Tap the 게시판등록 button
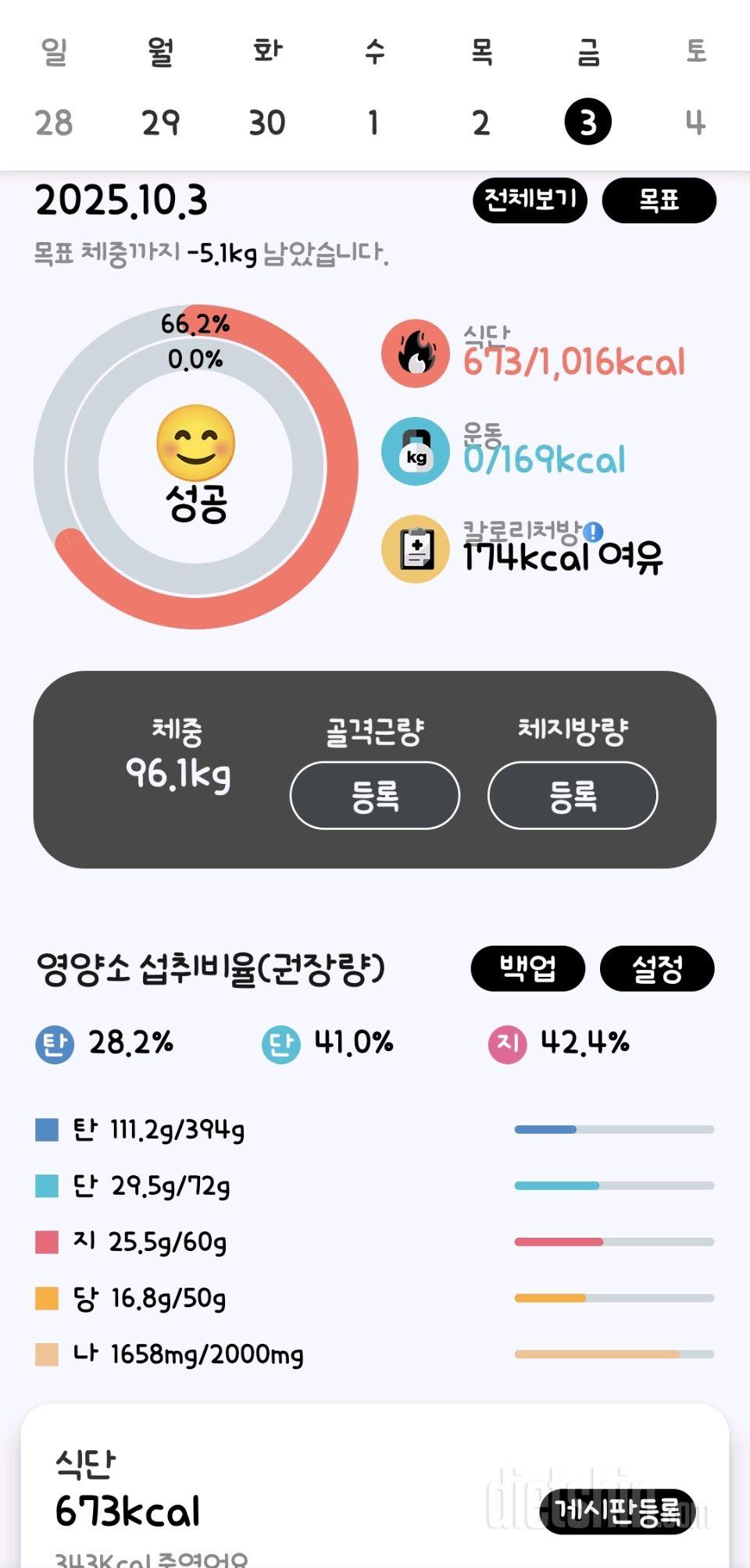 (617, 1510)
